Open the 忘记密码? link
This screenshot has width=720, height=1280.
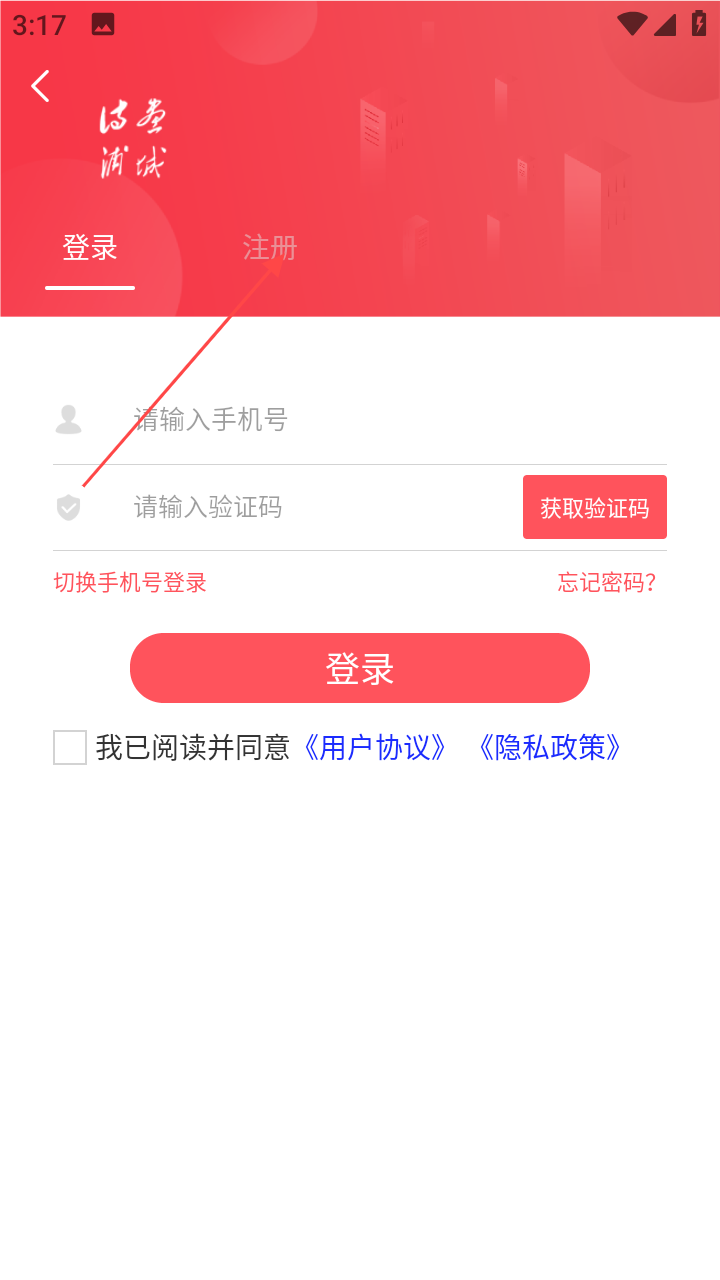(x=606, y=583)
